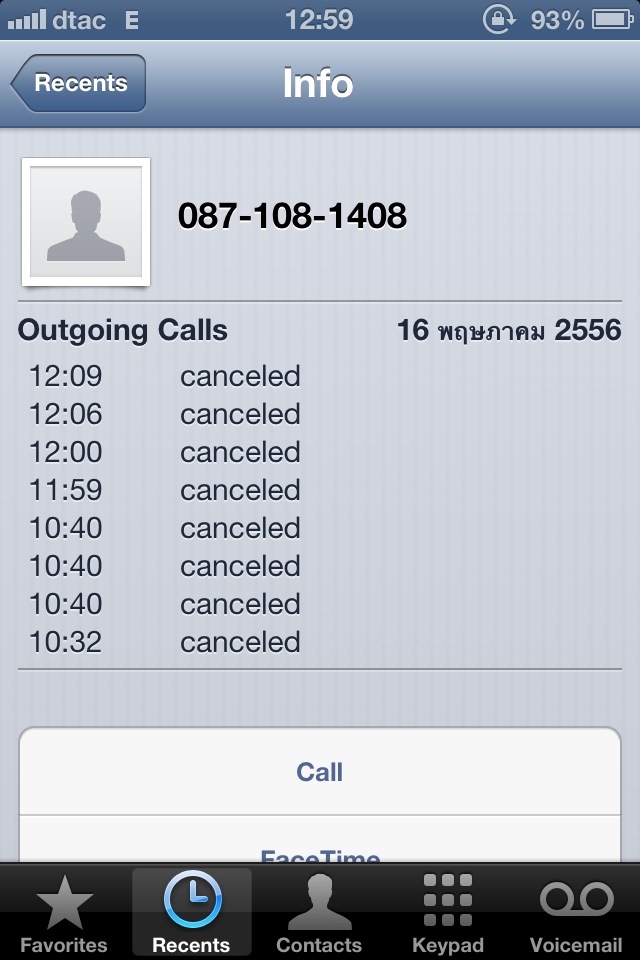Call 087-108-1408 with the Call button

[320, 772]
